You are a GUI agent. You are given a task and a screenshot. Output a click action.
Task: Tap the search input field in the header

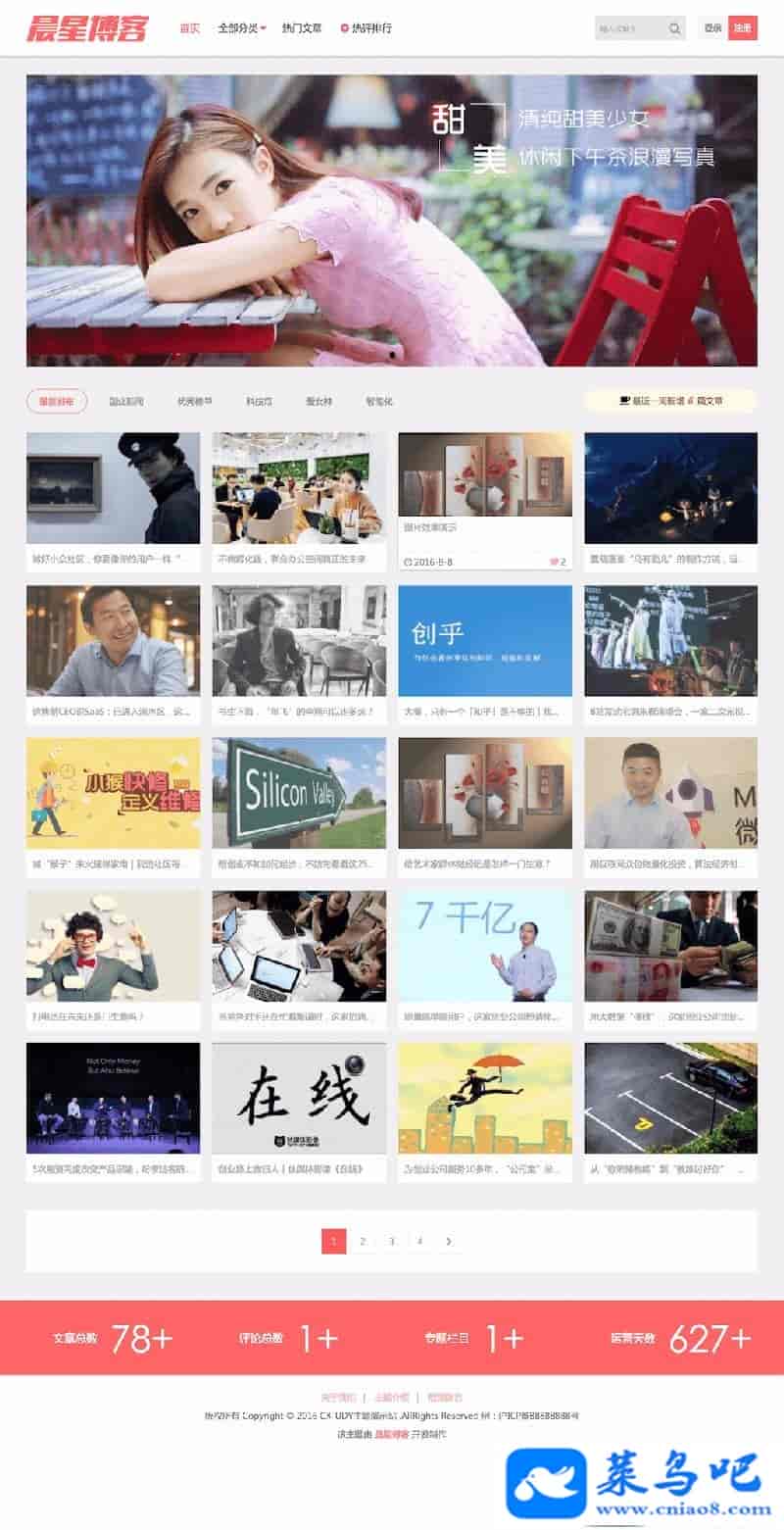point(629,28)
